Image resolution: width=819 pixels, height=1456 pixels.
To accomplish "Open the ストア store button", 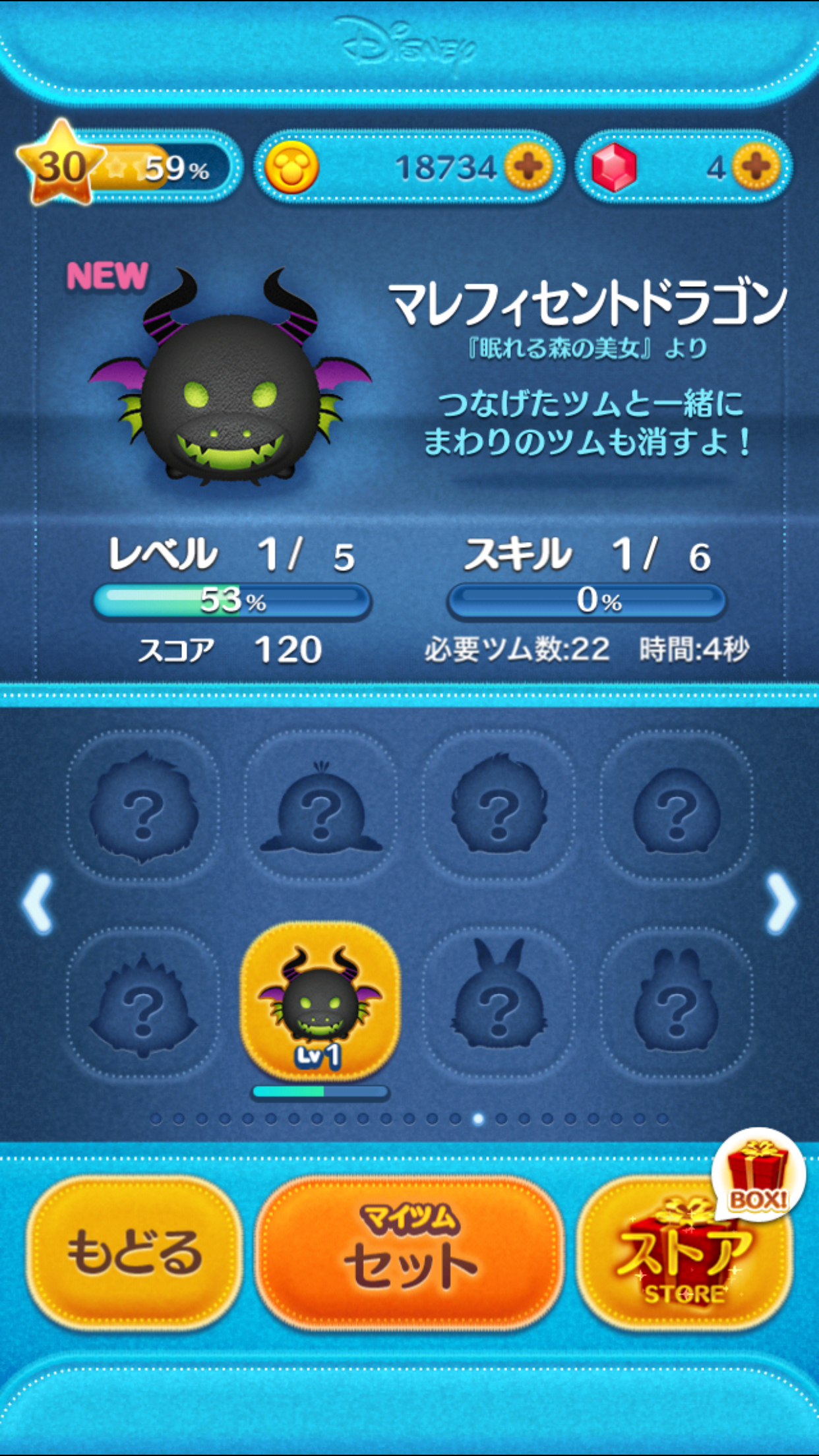I will [684, 1252].
